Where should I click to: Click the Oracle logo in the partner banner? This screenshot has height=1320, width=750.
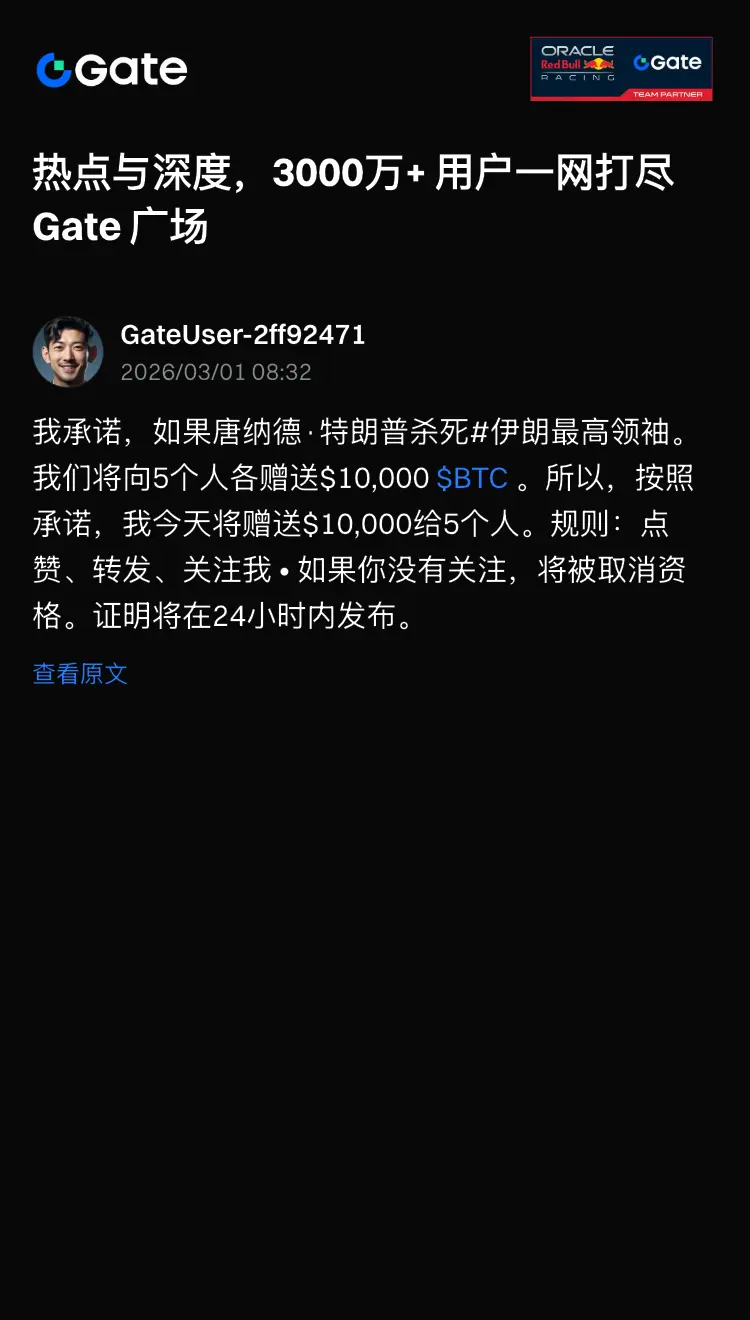[x=578, y=51]
